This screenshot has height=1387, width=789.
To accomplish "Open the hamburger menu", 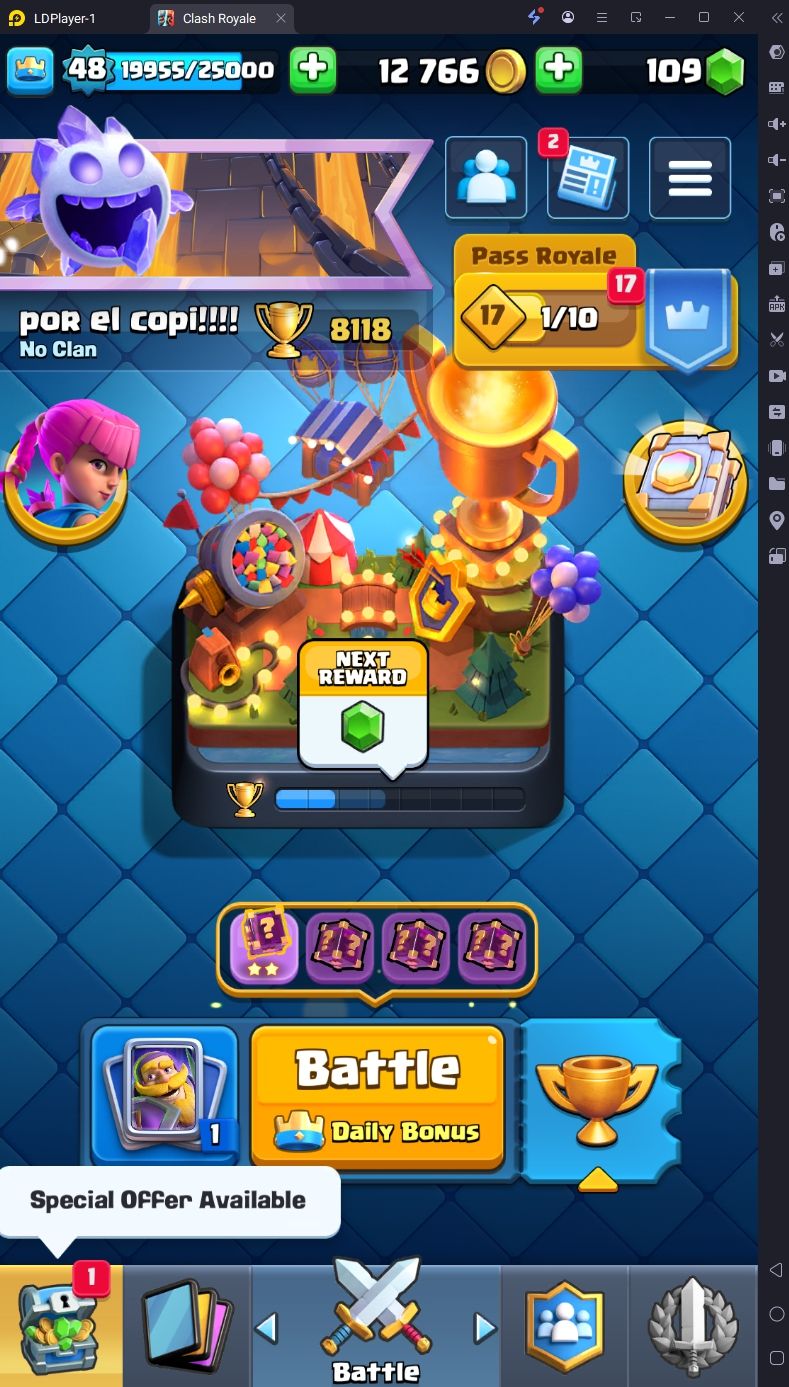I will [690, 178].
